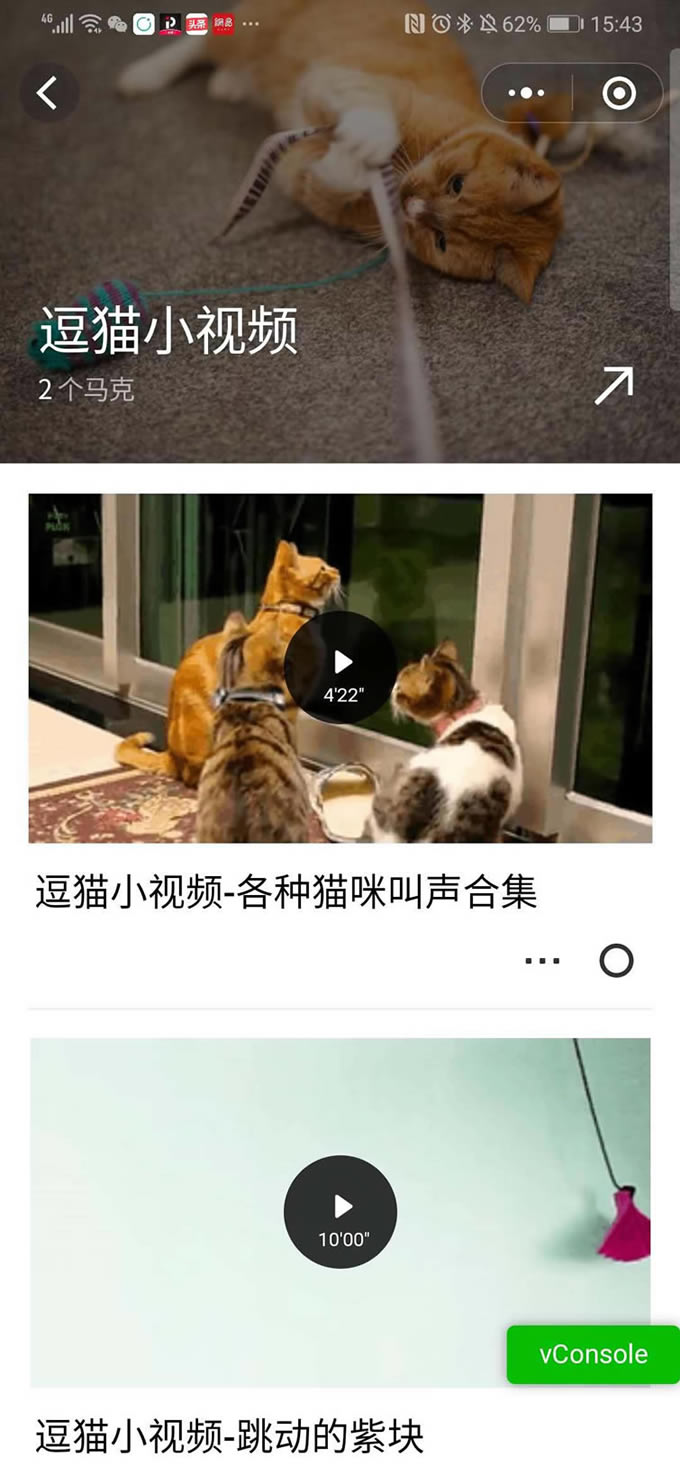Open the 逗猫小视频-跳动的紫块 title
Viewport: 680px width, 1474px height.
point(230,1436)
